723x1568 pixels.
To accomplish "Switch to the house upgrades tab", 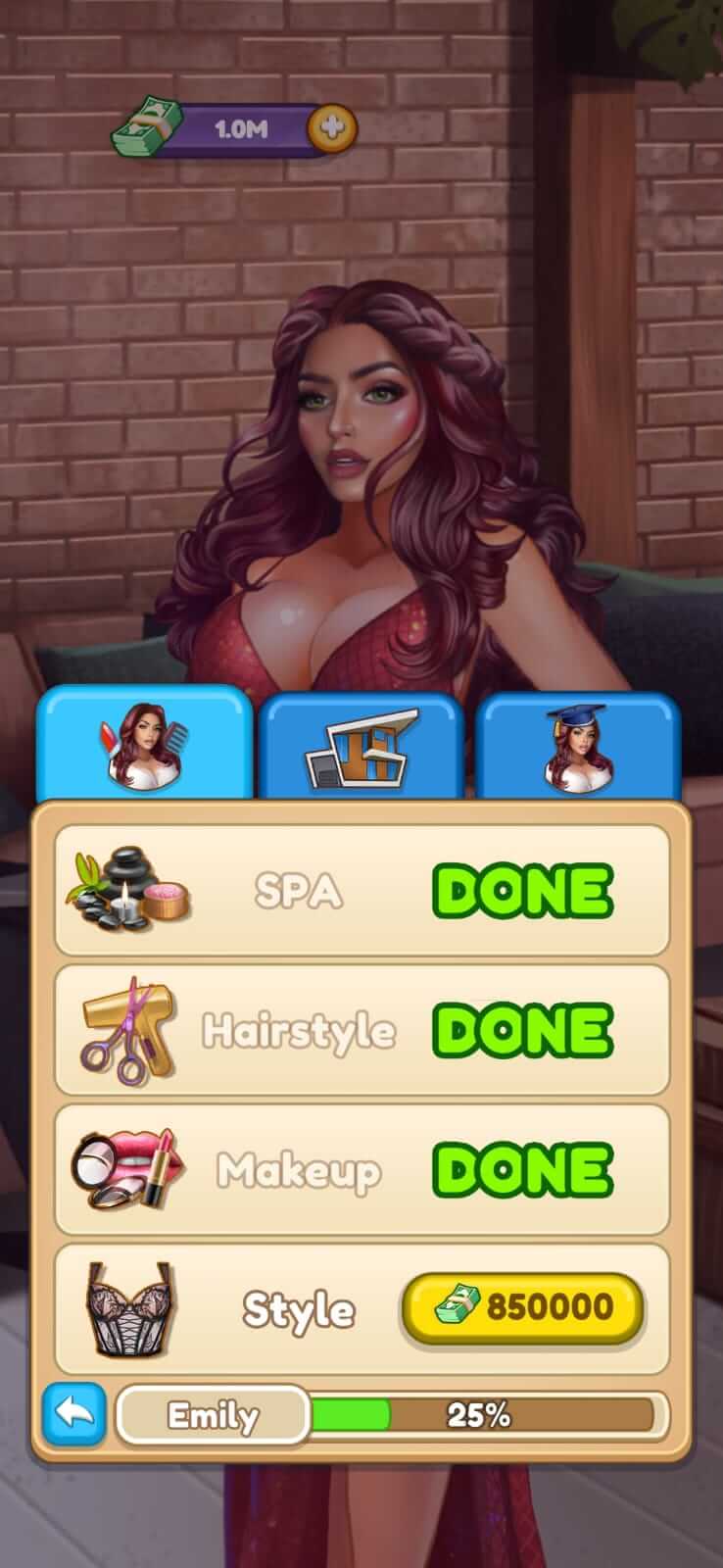I will [361, 747].
